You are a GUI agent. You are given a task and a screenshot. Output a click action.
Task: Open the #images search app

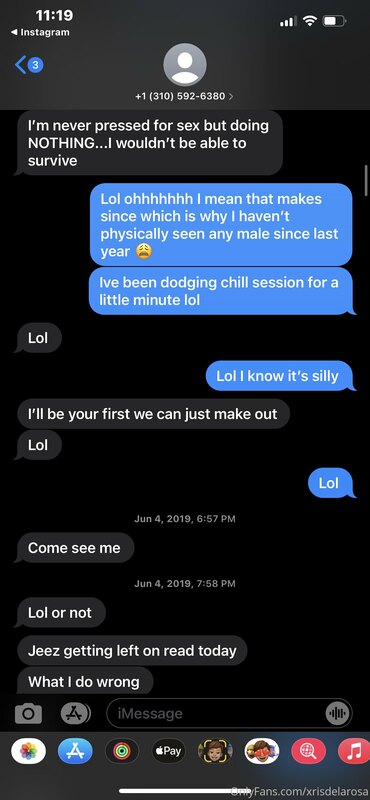[x=308, y=751]
